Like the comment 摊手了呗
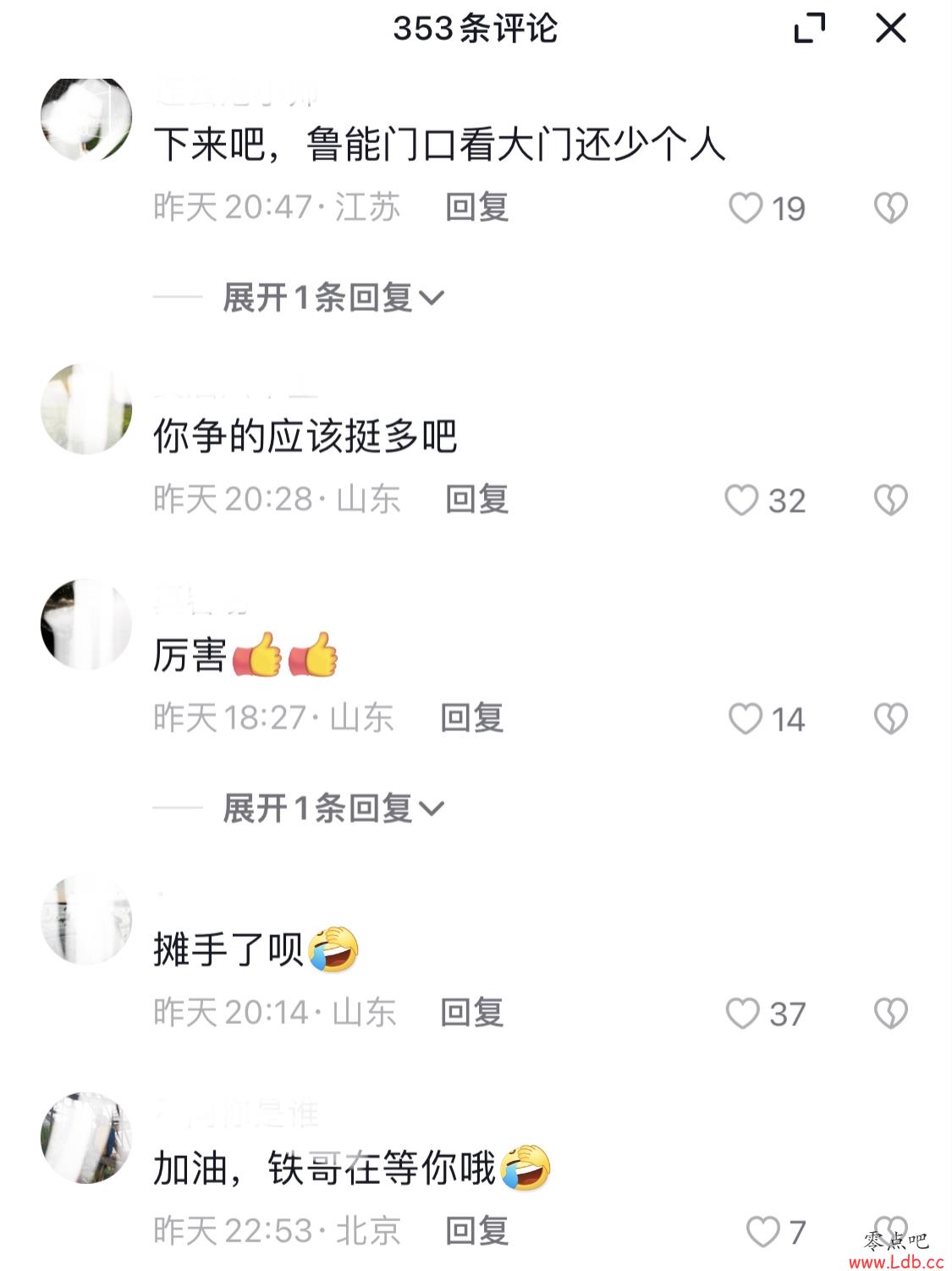952x1271 pixels. [x=743, y=1013]
